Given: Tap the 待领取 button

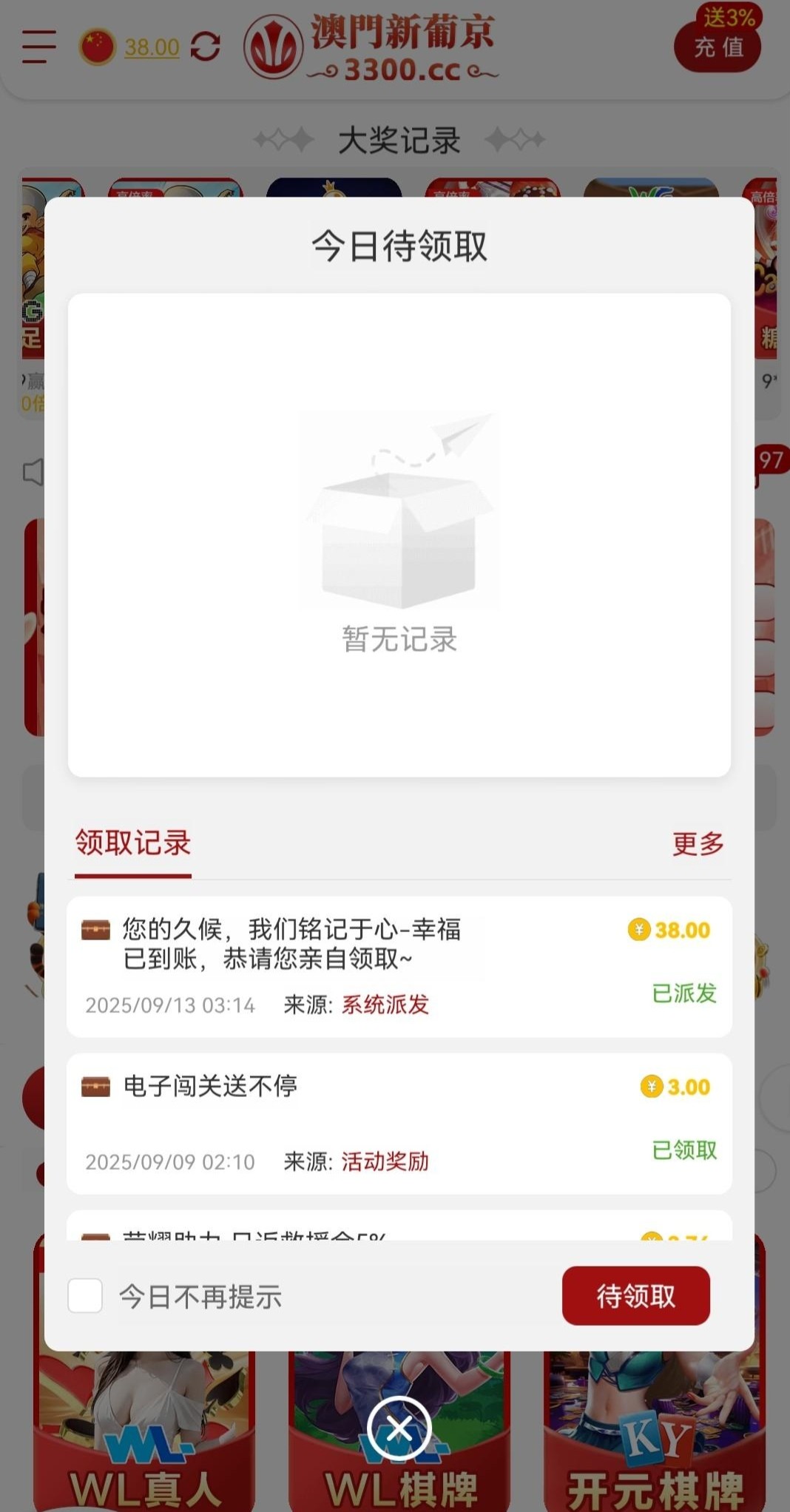Looking at the screenshot, I should [x=635, y=1296].
